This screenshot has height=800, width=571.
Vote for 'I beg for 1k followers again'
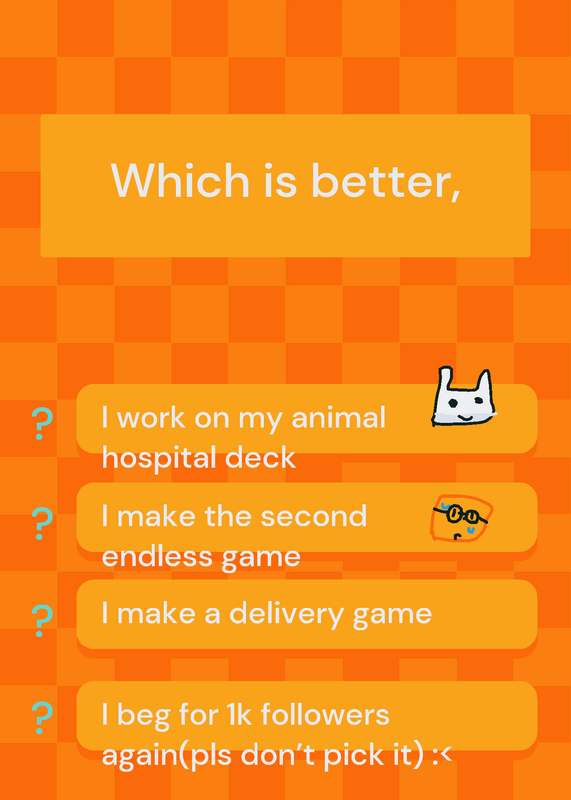[x=307, y=715]
